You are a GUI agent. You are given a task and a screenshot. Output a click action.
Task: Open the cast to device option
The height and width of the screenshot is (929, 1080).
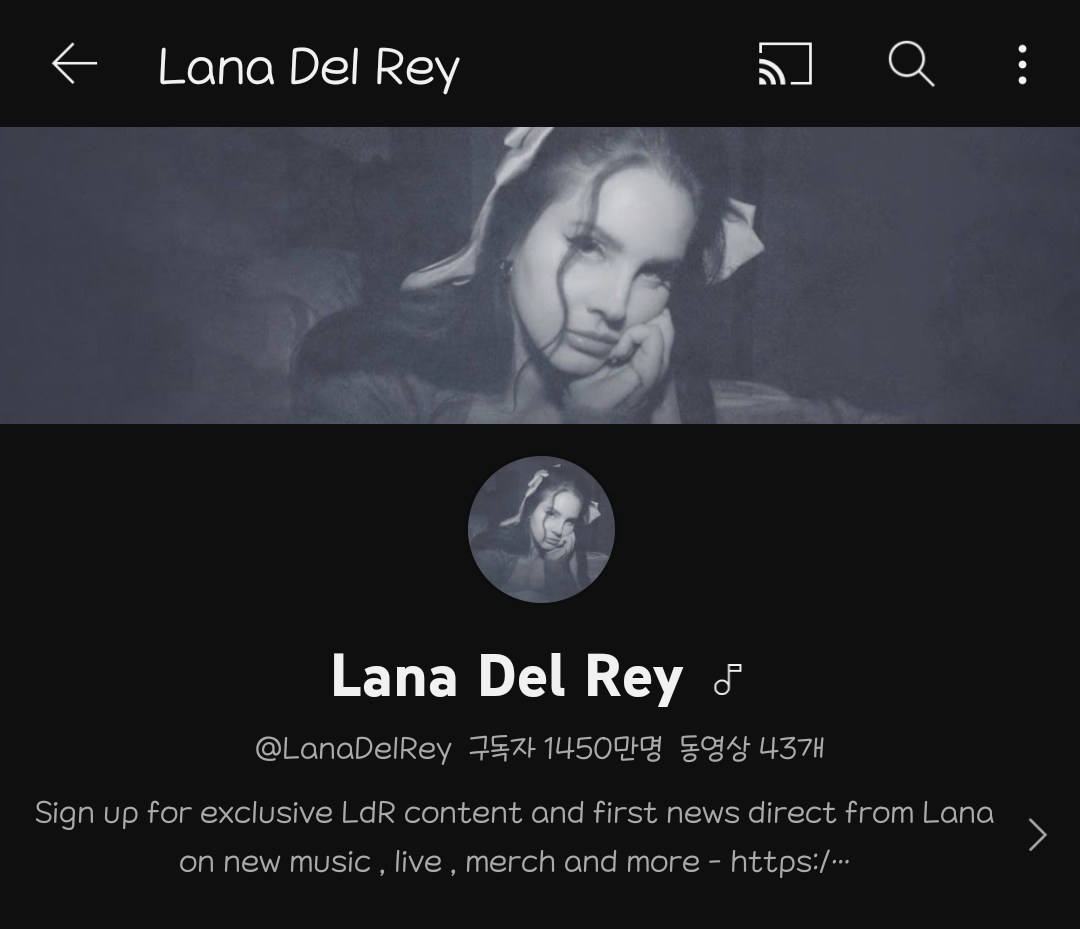(785, 65)
